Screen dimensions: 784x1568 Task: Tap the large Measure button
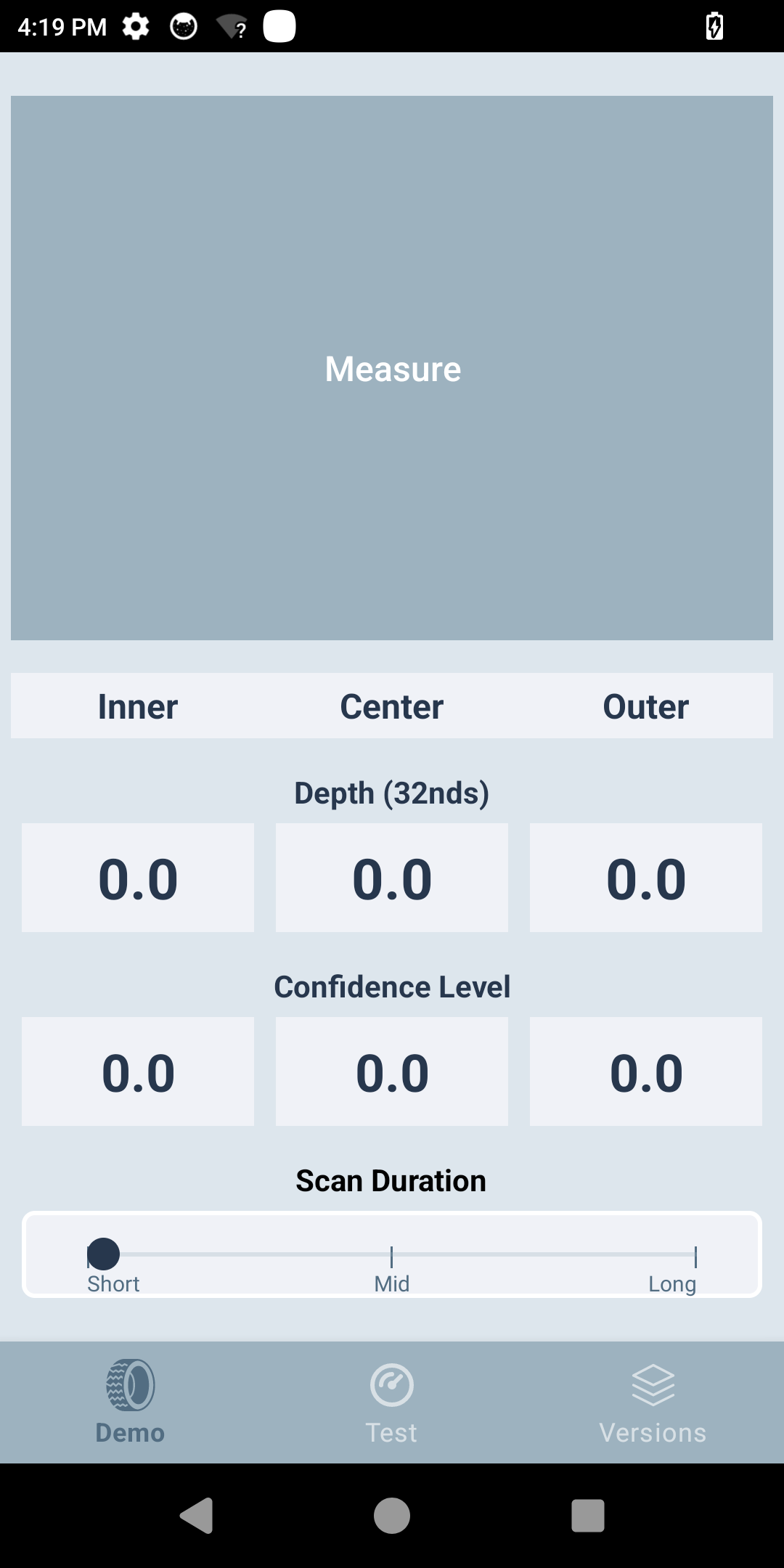click(392, 368)
